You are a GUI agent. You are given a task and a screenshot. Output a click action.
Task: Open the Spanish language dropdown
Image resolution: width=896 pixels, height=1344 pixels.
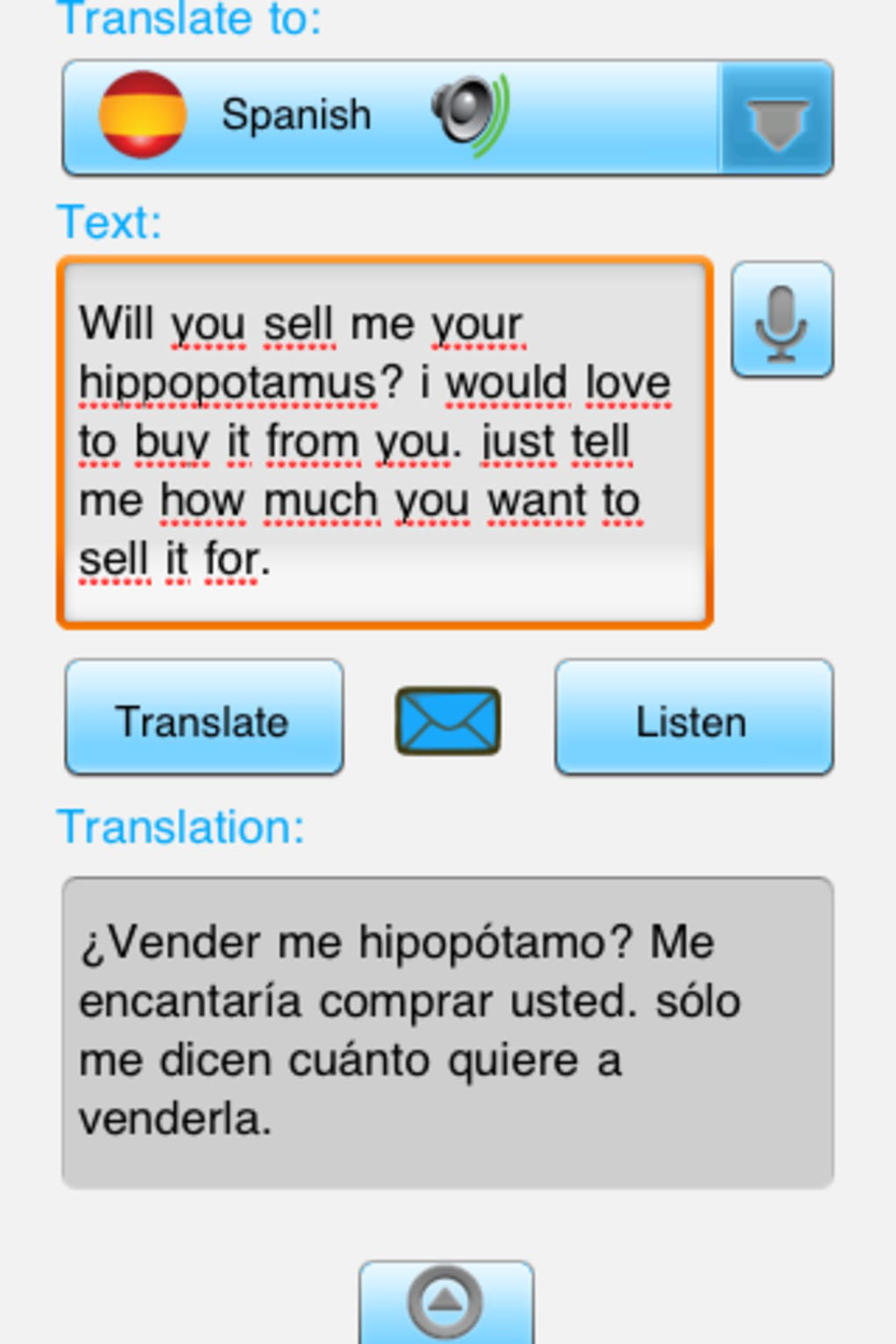coord(776,119)
